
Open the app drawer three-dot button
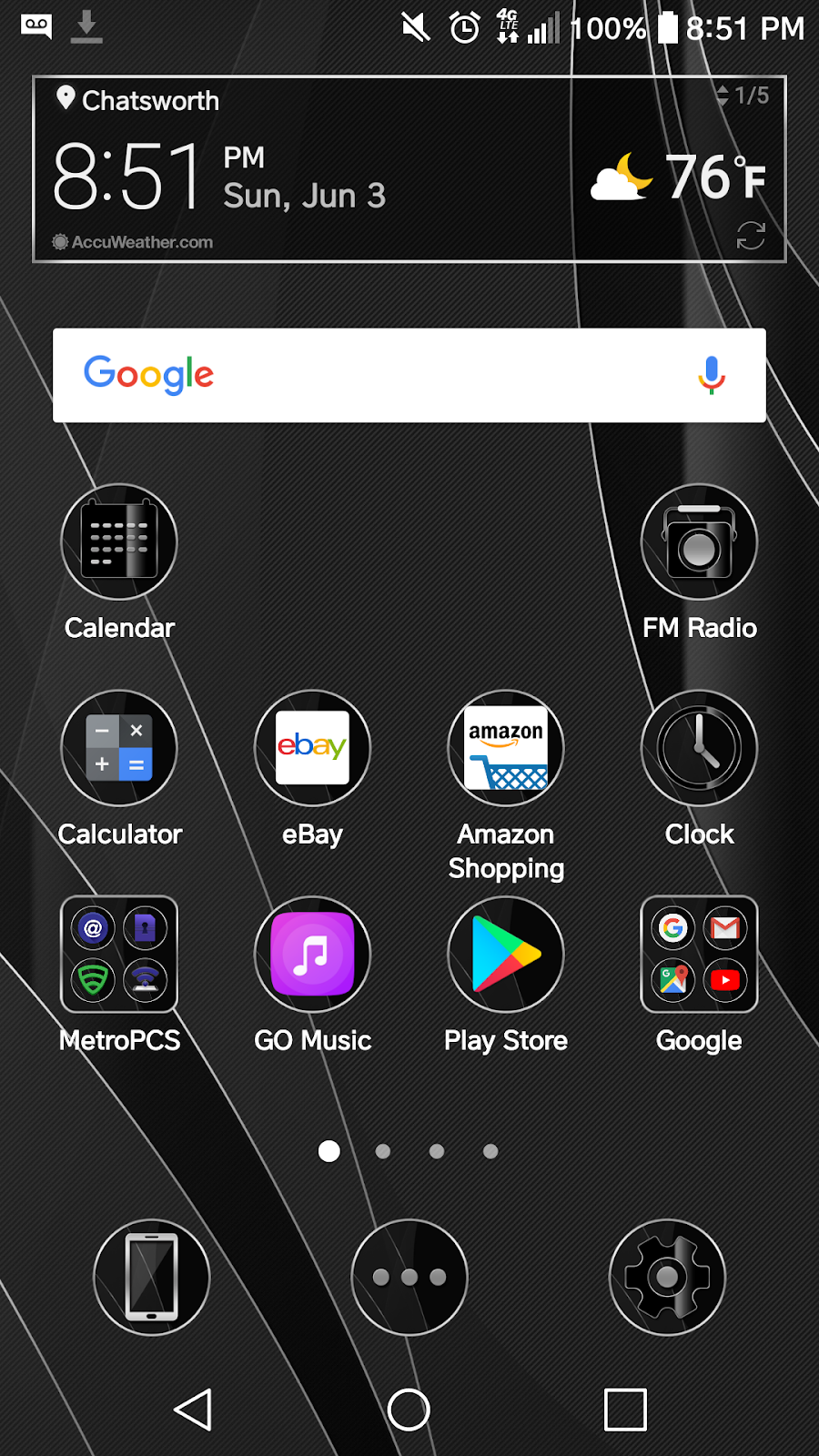(409, 1278)
